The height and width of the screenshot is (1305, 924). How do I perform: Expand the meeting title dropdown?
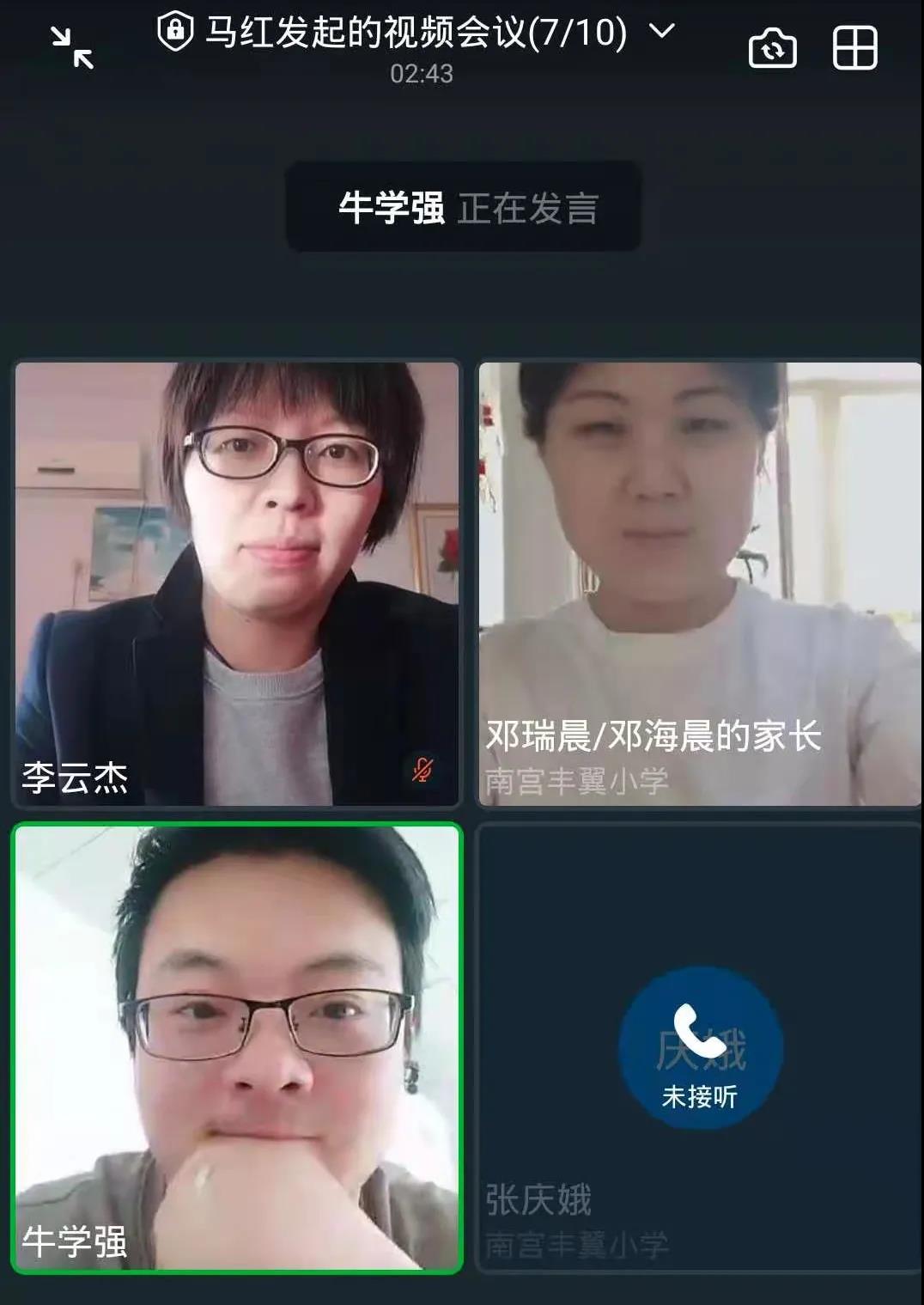pyautogui.click(x=661, y=32)
